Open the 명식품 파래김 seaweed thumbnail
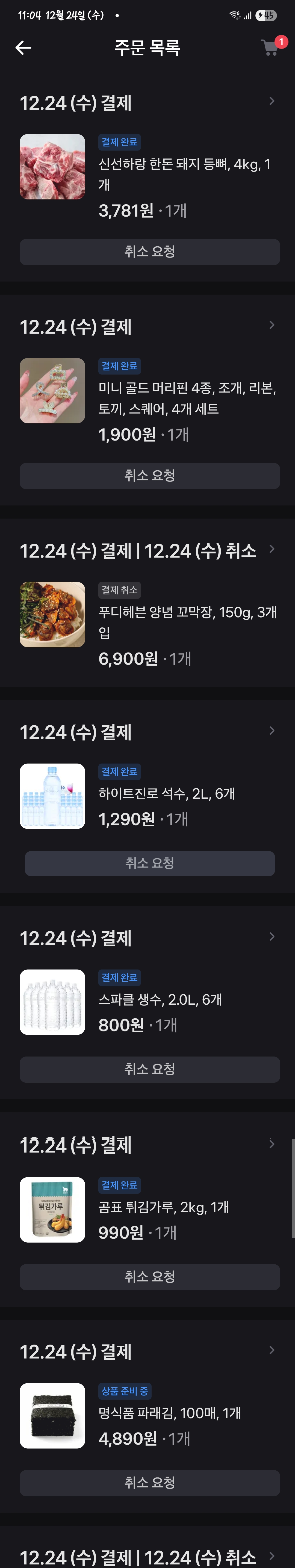295x1568 pixels. tap(52, 1415)
